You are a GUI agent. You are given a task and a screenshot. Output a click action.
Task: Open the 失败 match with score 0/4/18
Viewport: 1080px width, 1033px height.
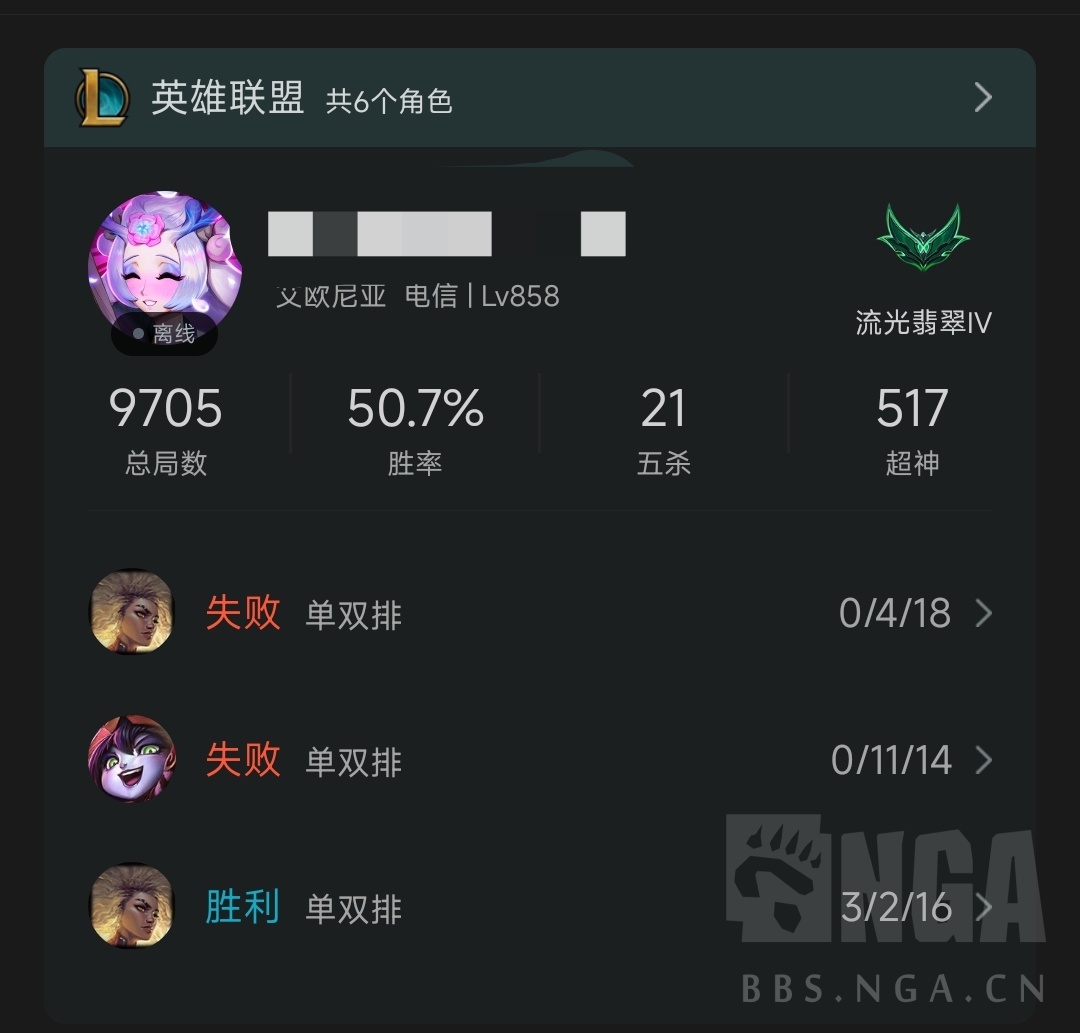pos(540,613)
